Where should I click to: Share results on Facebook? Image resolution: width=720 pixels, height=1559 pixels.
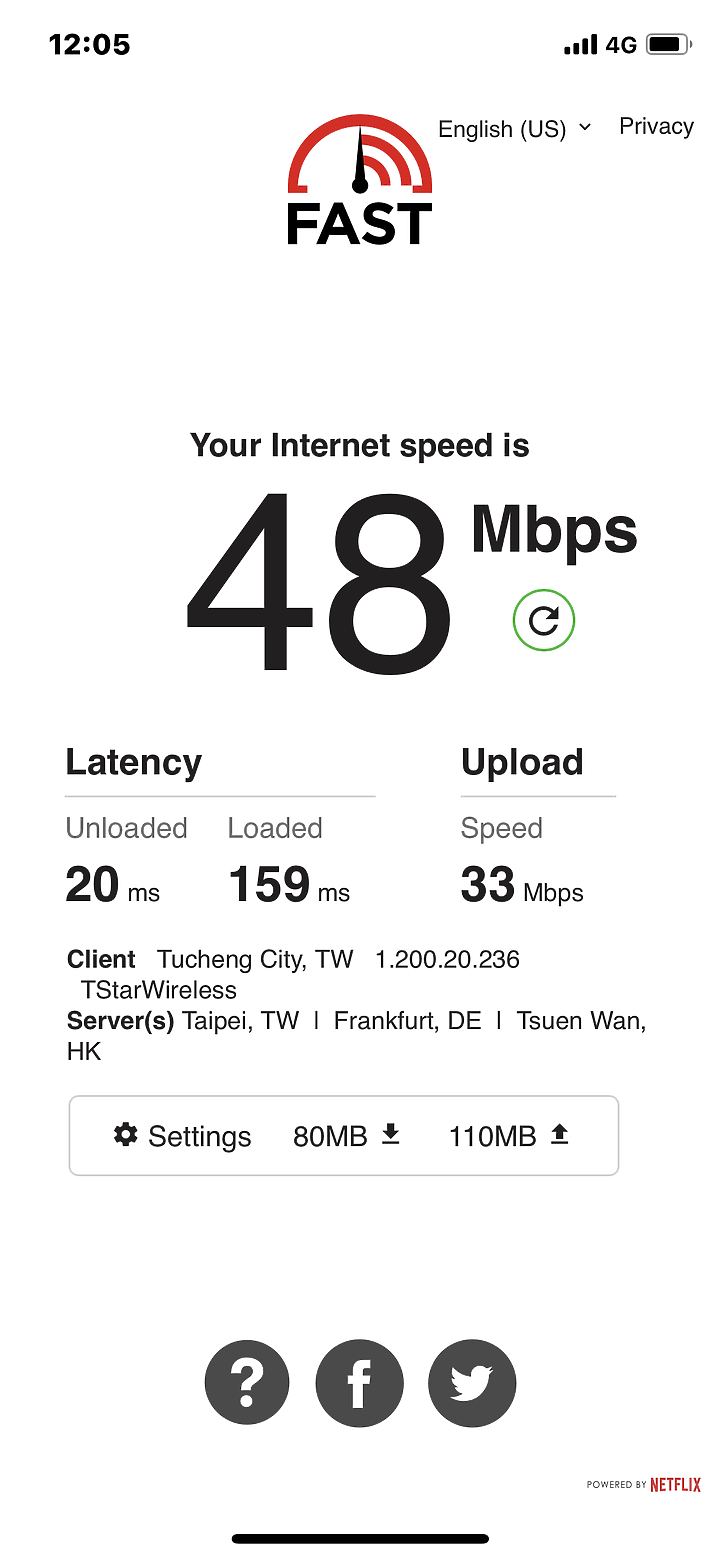359,1384
